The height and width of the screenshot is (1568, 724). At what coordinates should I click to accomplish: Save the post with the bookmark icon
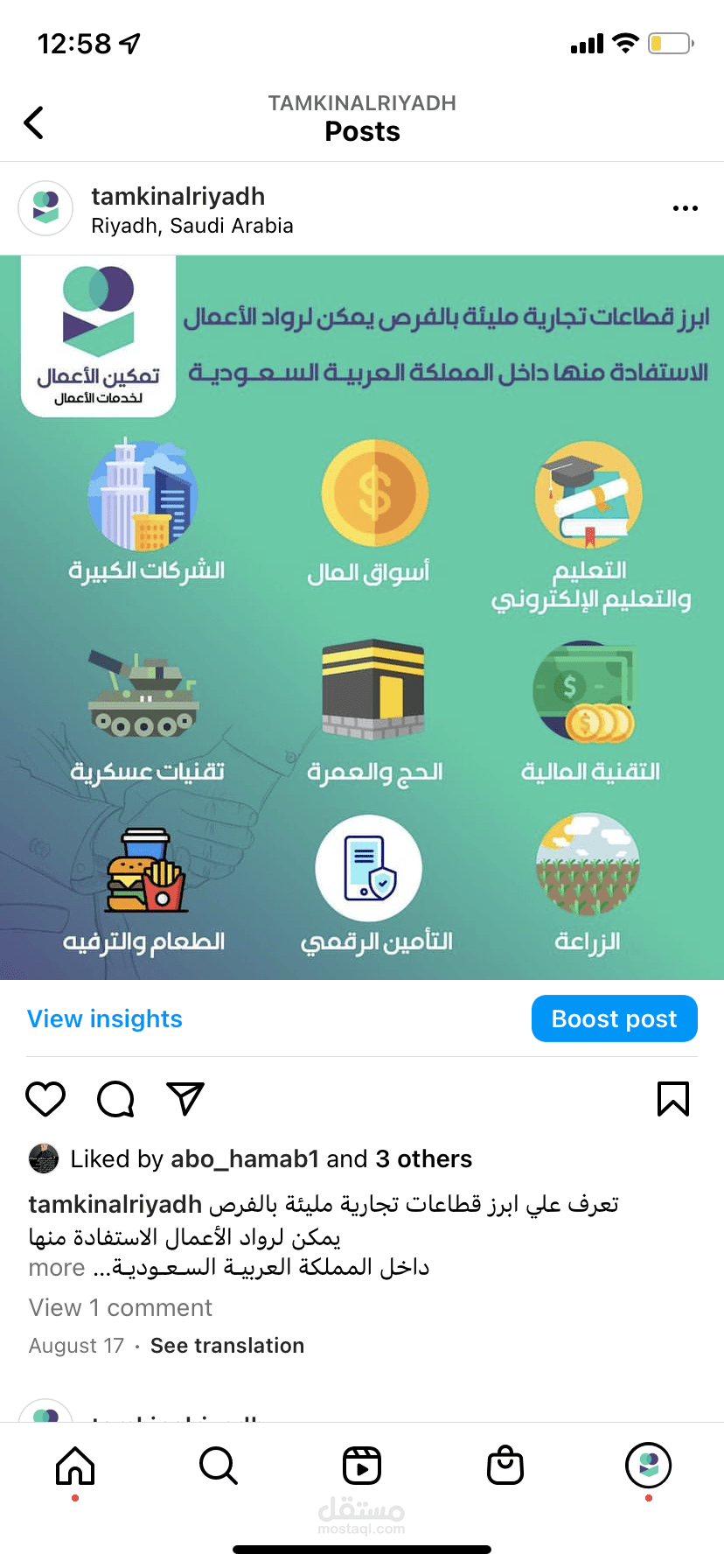coord(672,1099)
